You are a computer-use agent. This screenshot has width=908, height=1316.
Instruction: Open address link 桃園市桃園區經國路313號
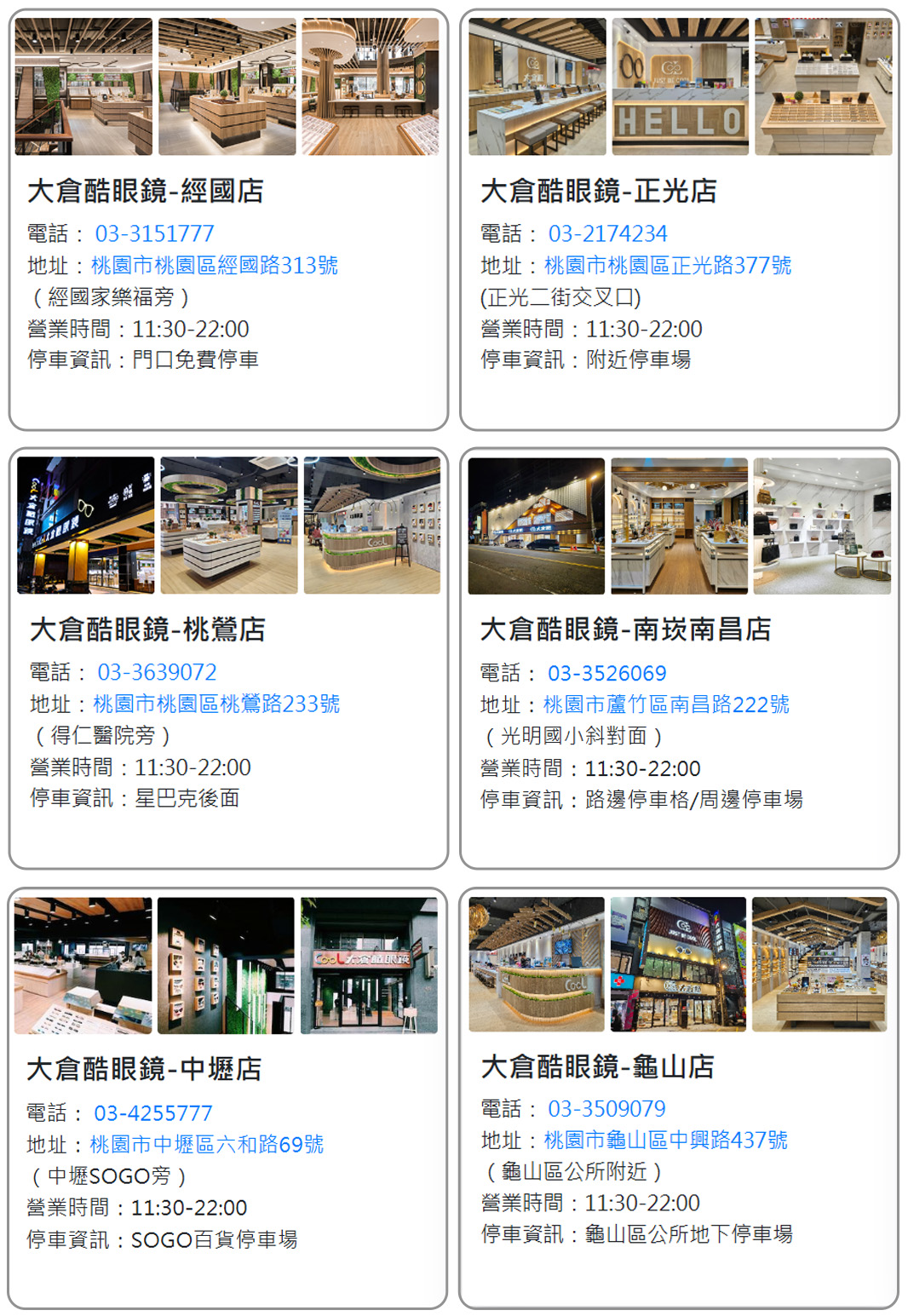(215, 265)
